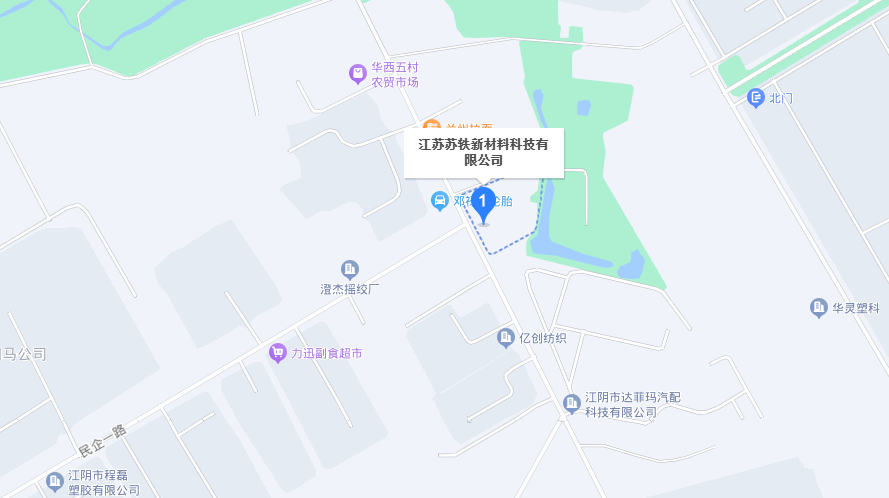Select the 华西五村农贸市场 map point
The image size is (889, 498).
[x=357, y=73]
